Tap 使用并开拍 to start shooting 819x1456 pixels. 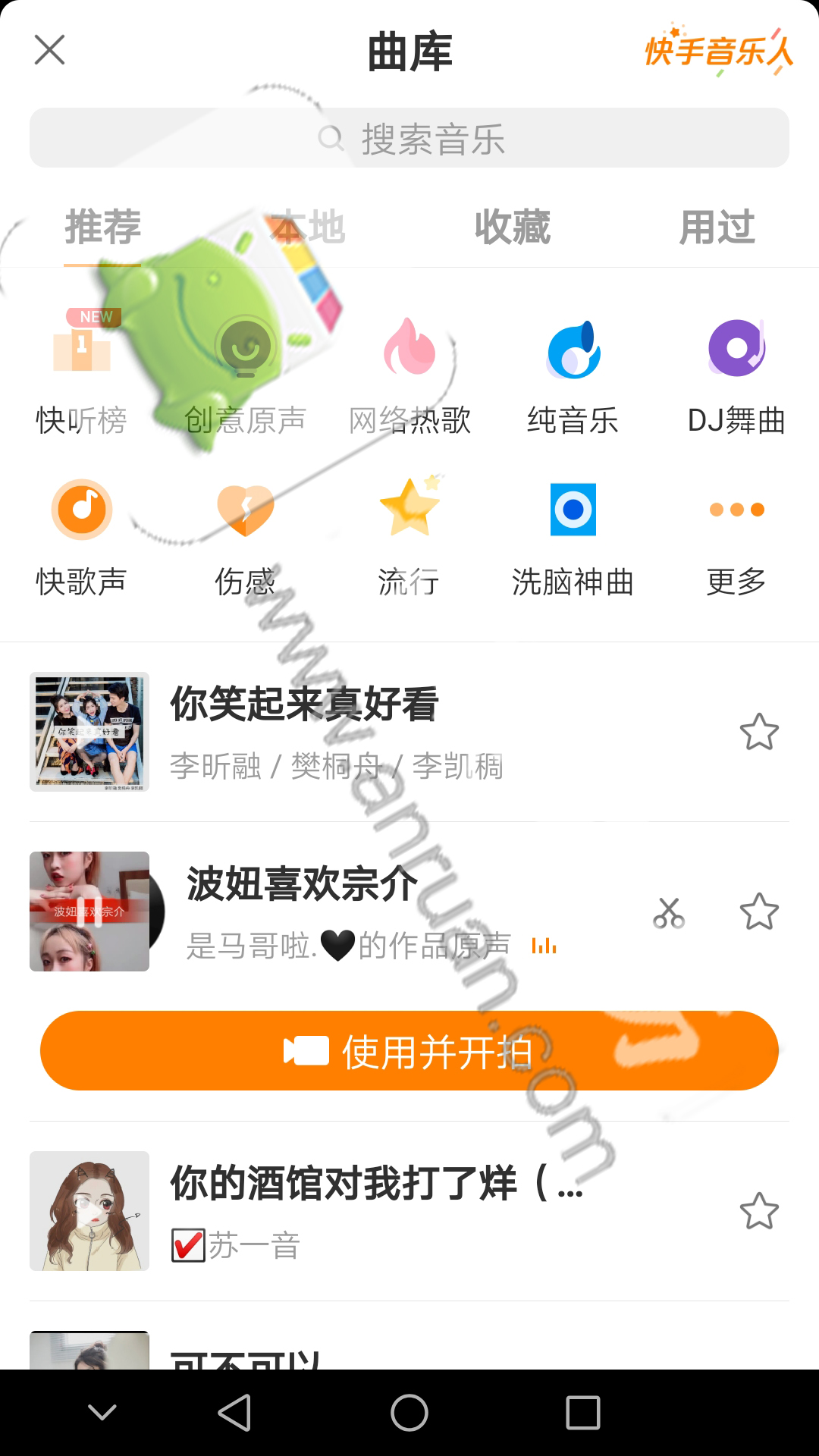point(409,1051)
